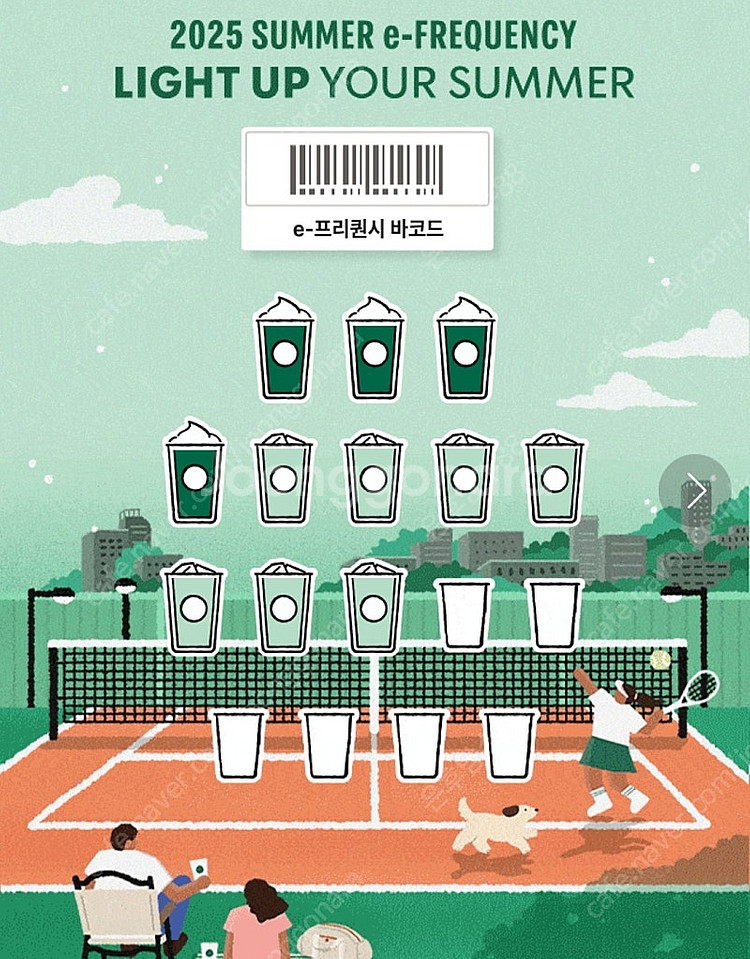Tap the next arrow on the right
Image resolution: width=750 pixels, height=959 pixels.
point(696,491)
